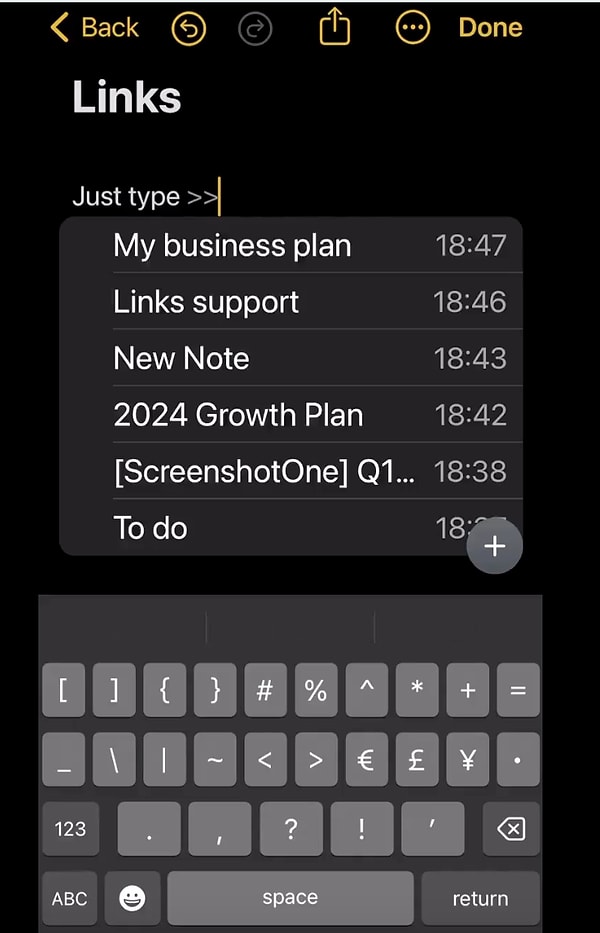Switch to the 123 number keyboard

[x=70, y=828]
